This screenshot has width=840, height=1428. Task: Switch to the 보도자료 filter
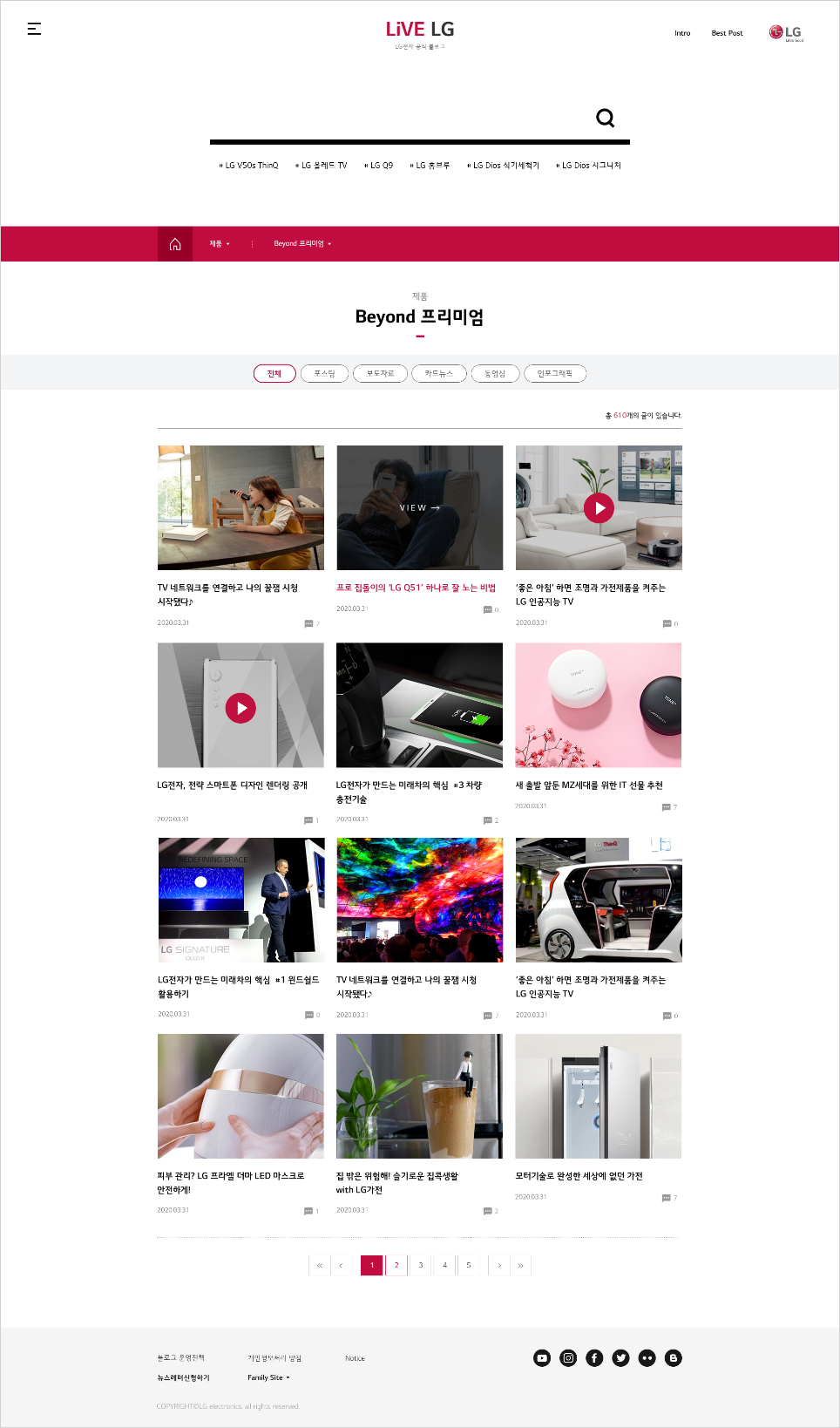point(380,373)
